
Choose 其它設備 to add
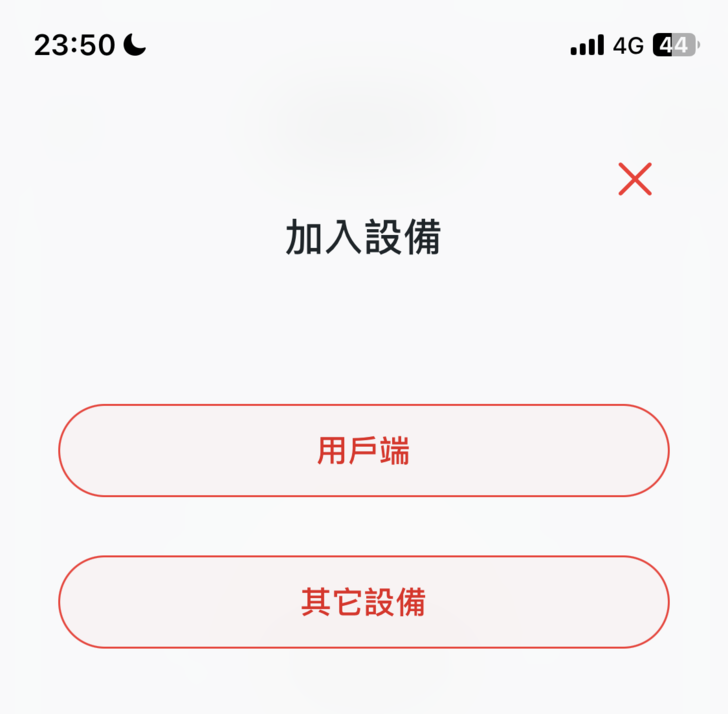click(364, 602)
